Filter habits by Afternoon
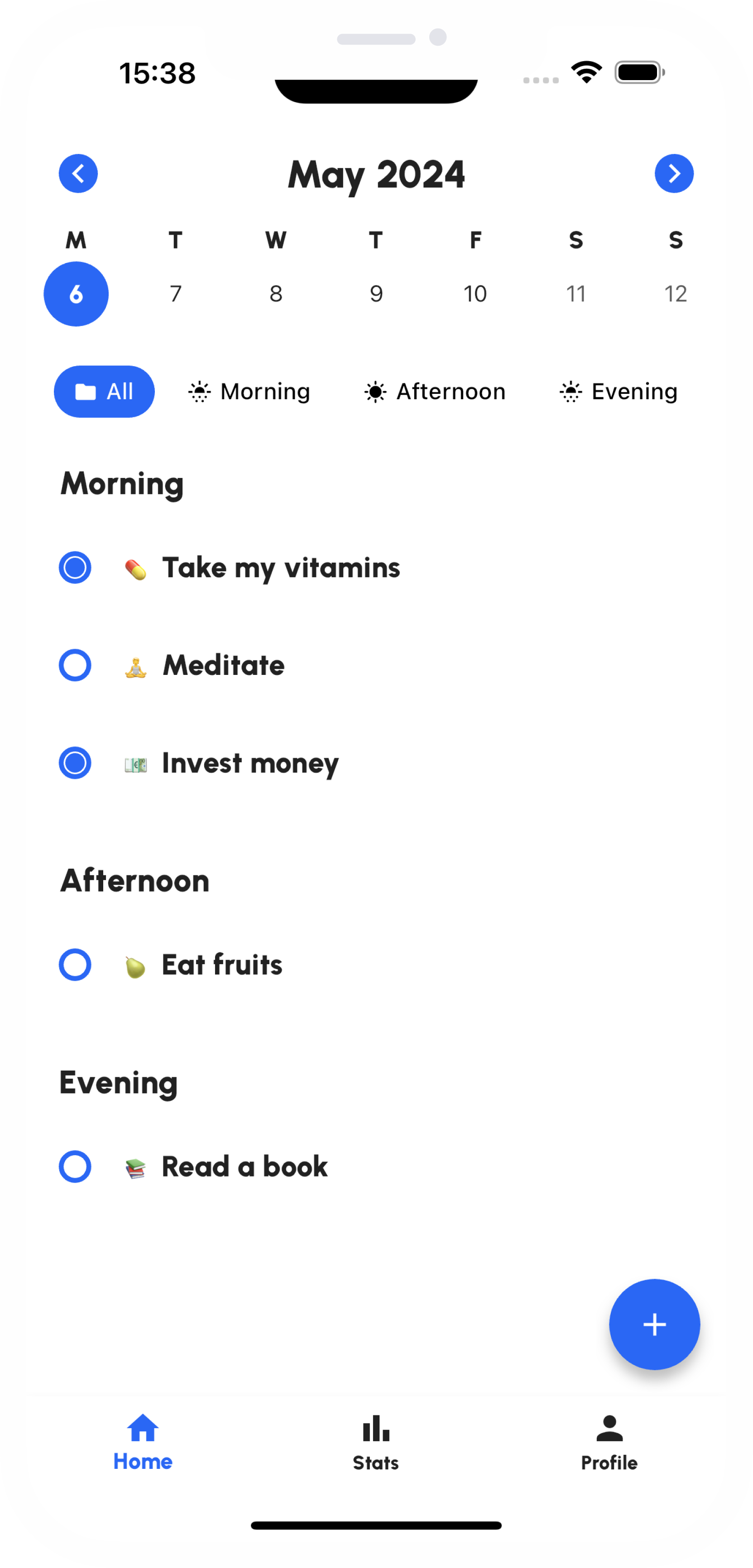The image size is (753, 1568). click(x=435, y=392)
